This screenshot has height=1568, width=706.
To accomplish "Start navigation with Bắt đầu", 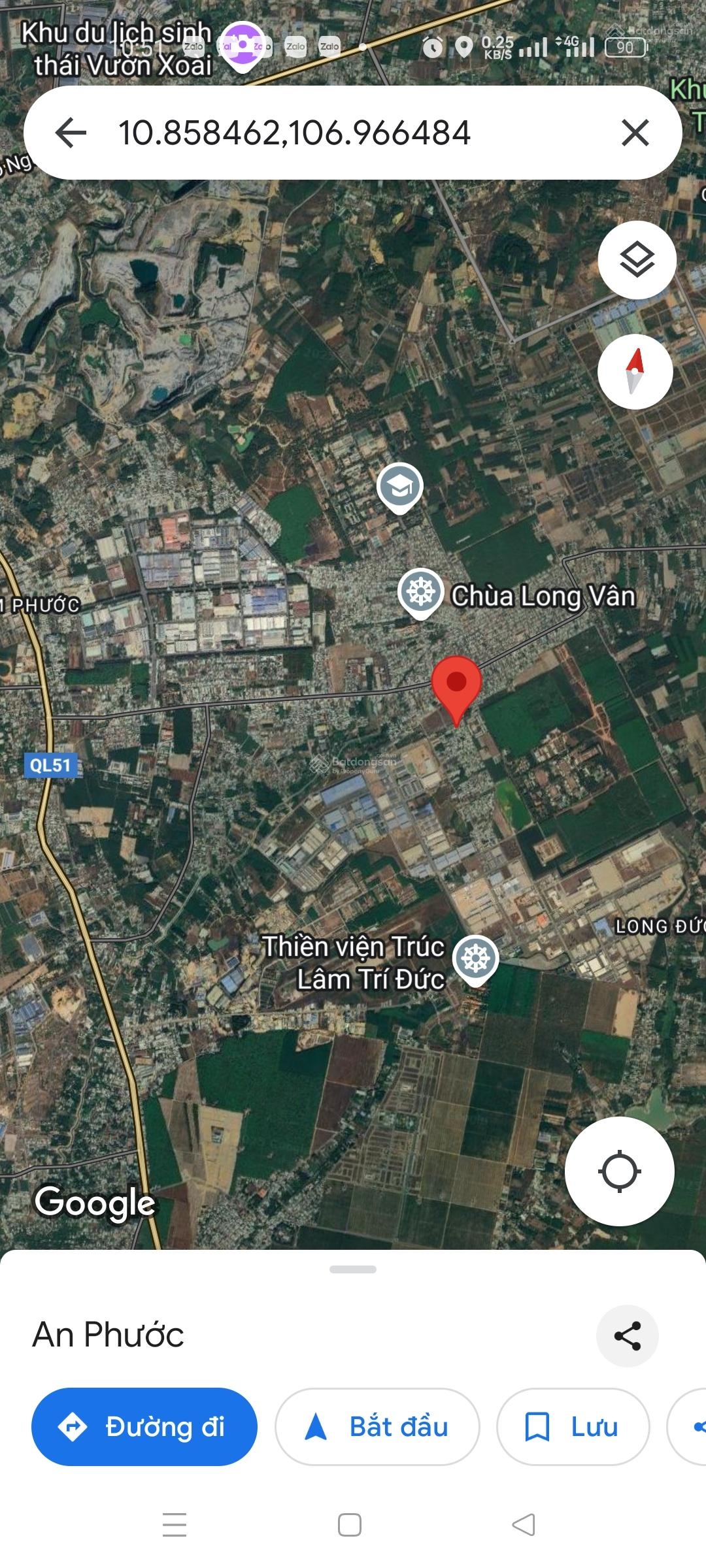I will point(377,1427).
